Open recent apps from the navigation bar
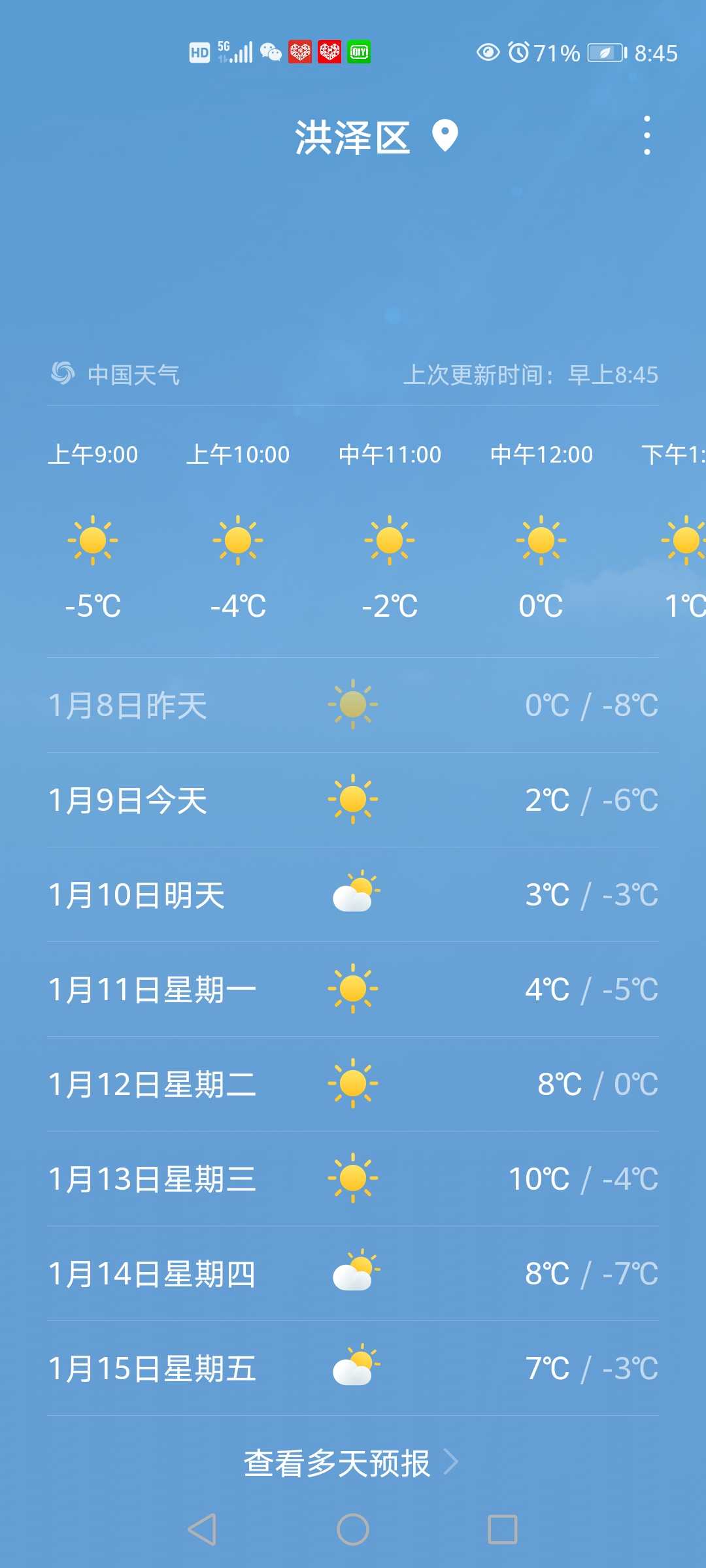 (503, 1529)
